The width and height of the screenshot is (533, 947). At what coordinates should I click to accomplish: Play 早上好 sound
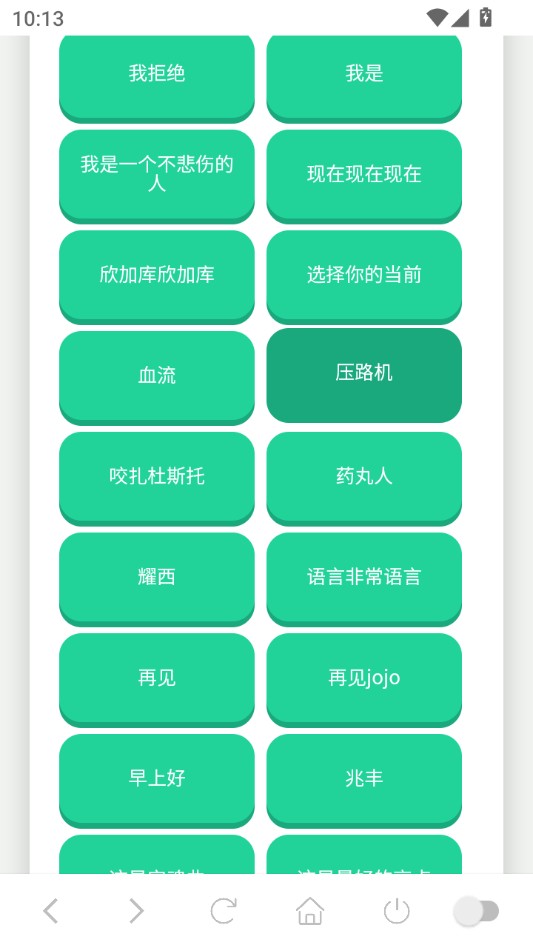(x=157, y=781)
